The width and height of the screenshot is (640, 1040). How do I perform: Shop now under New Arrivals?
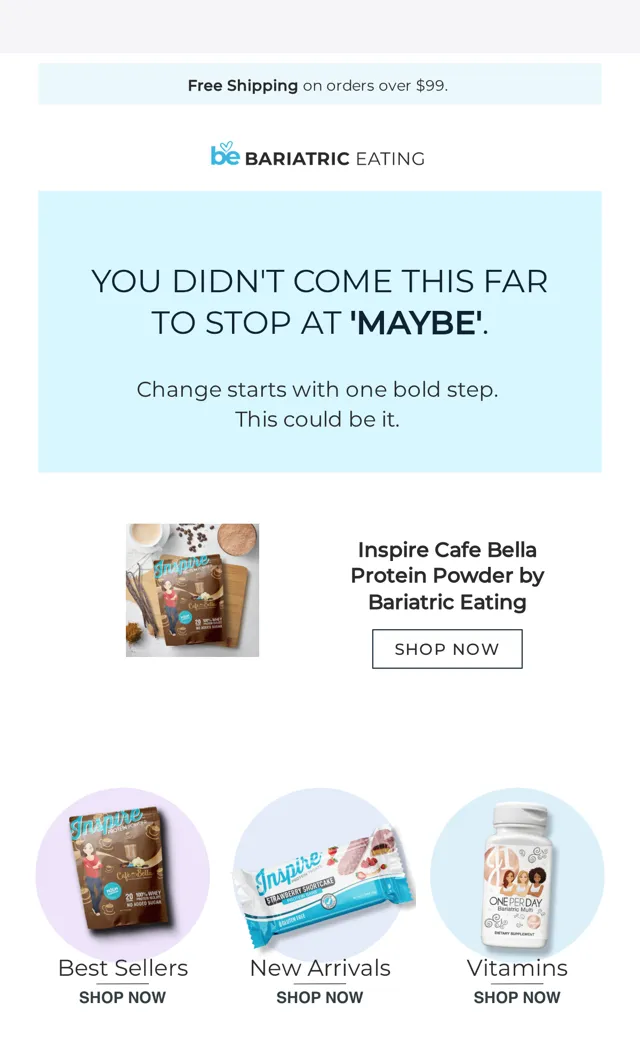pyautogui.click(x=320, y=998)
